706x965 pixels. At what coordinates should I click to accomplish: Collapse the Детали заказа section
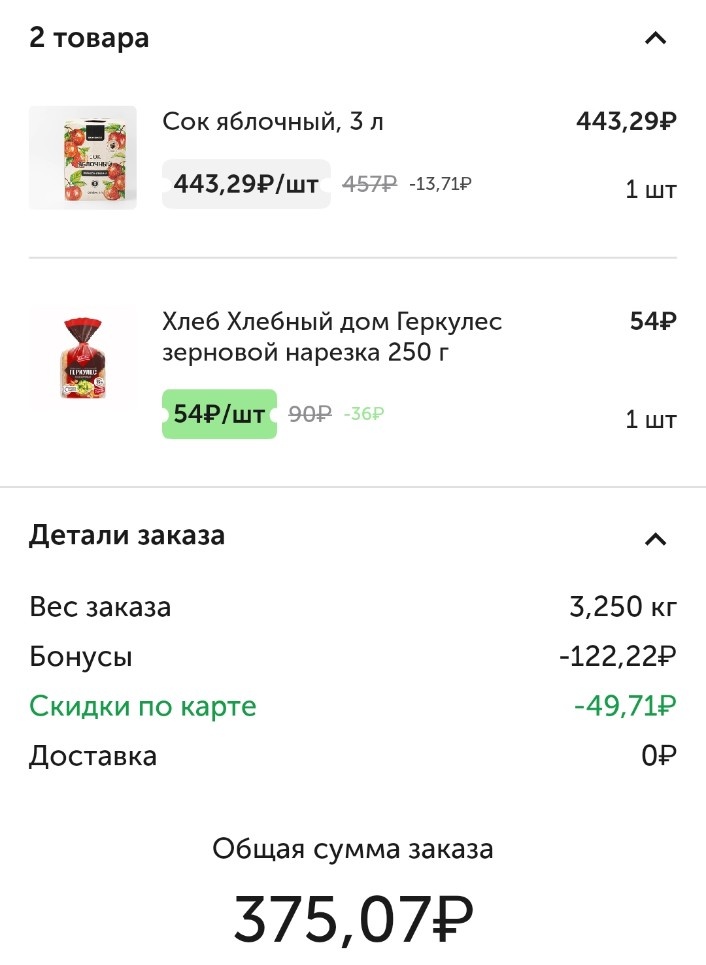click(655, 539)
